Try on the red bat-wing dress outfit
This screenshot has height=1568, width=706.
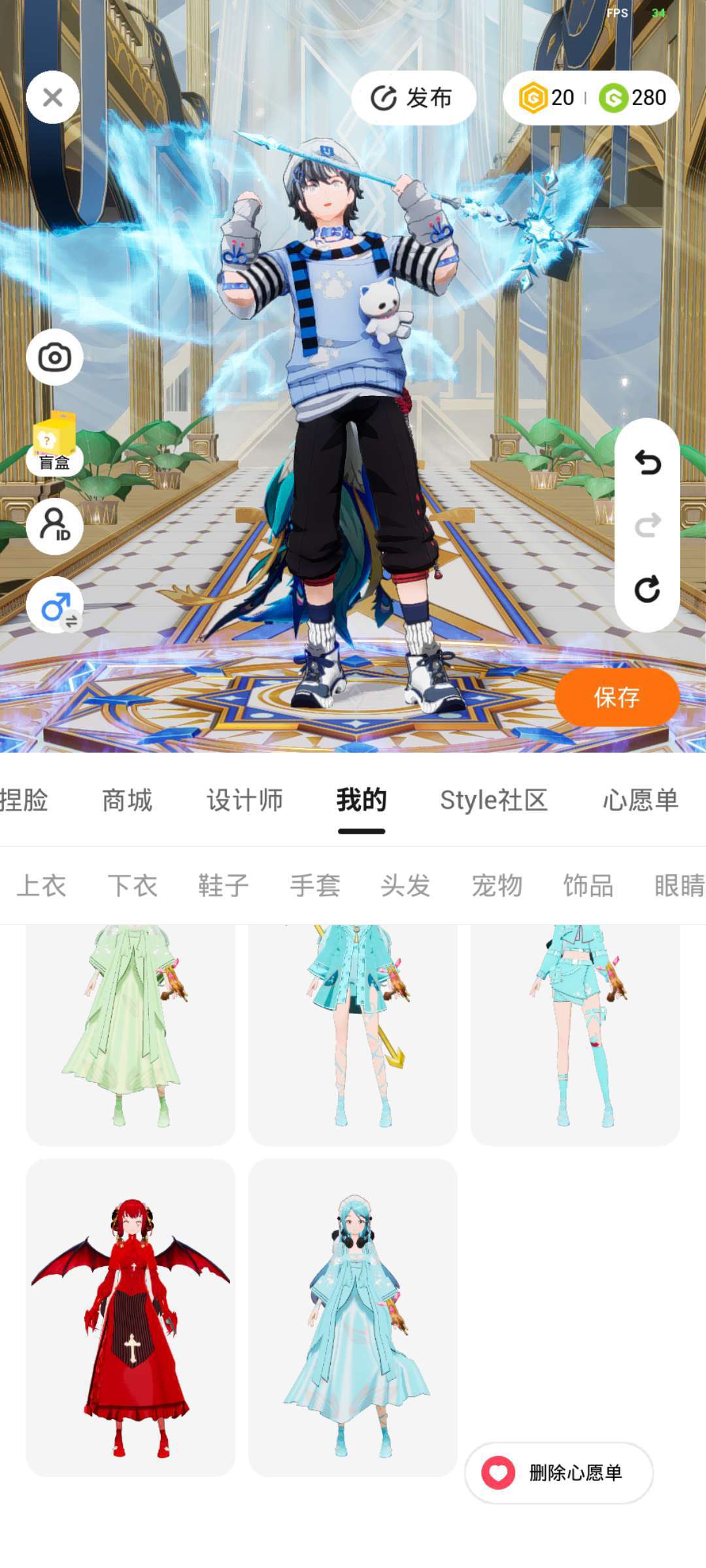point(131,1316)
